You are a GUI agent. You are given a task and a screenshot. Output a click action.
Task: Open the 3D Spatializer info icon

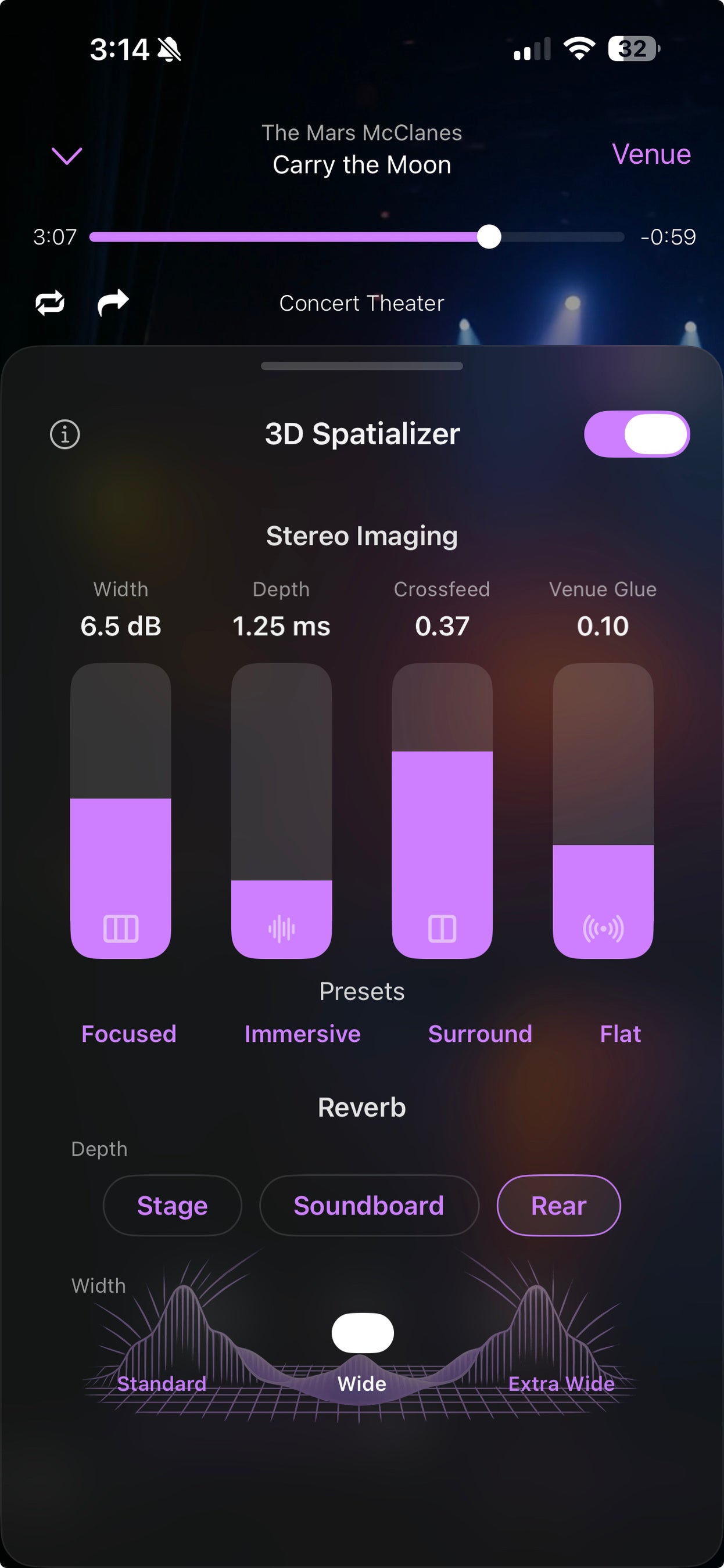64,434
